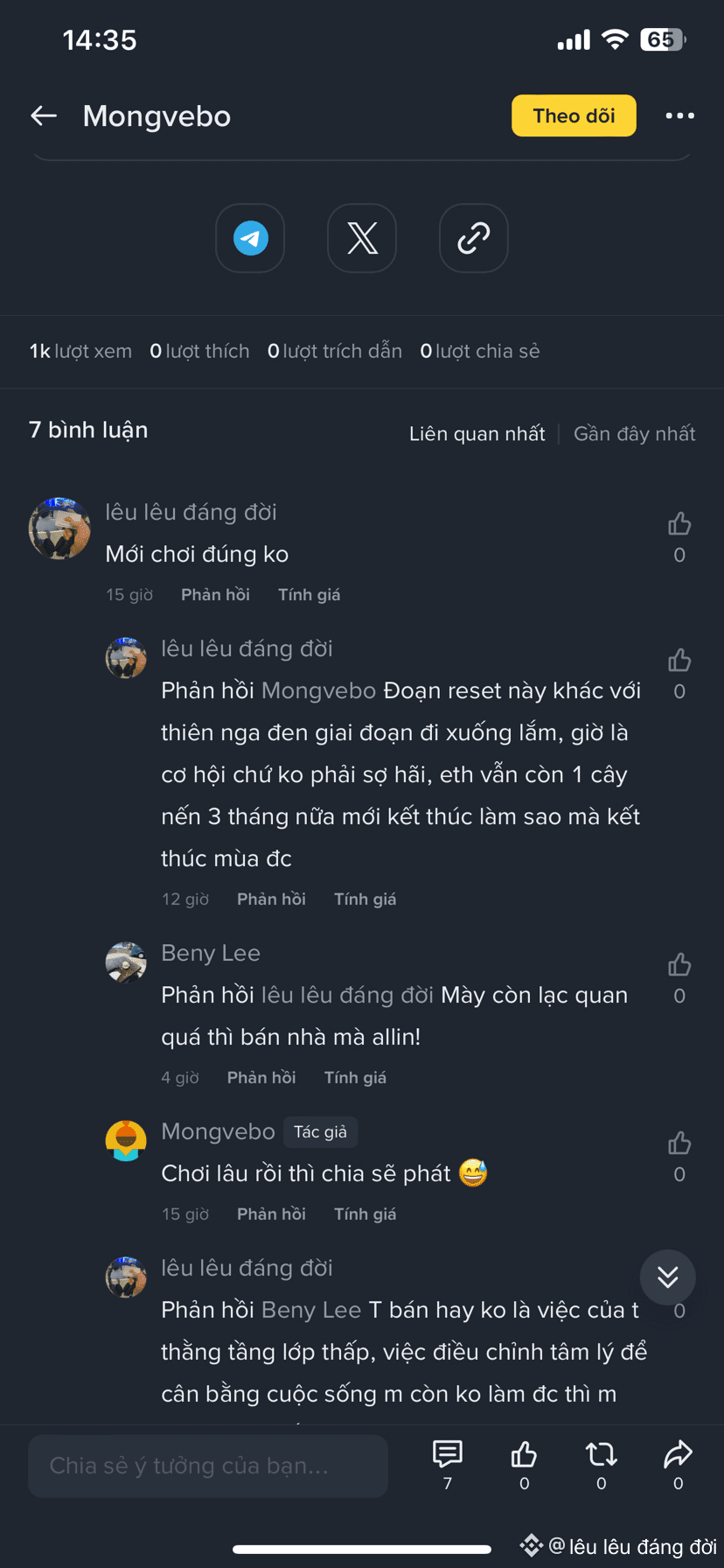Image resolution: width=724 pixels, height=1568 pixels.
Task: Share the post via Telegram
Action: coord(250,238)
